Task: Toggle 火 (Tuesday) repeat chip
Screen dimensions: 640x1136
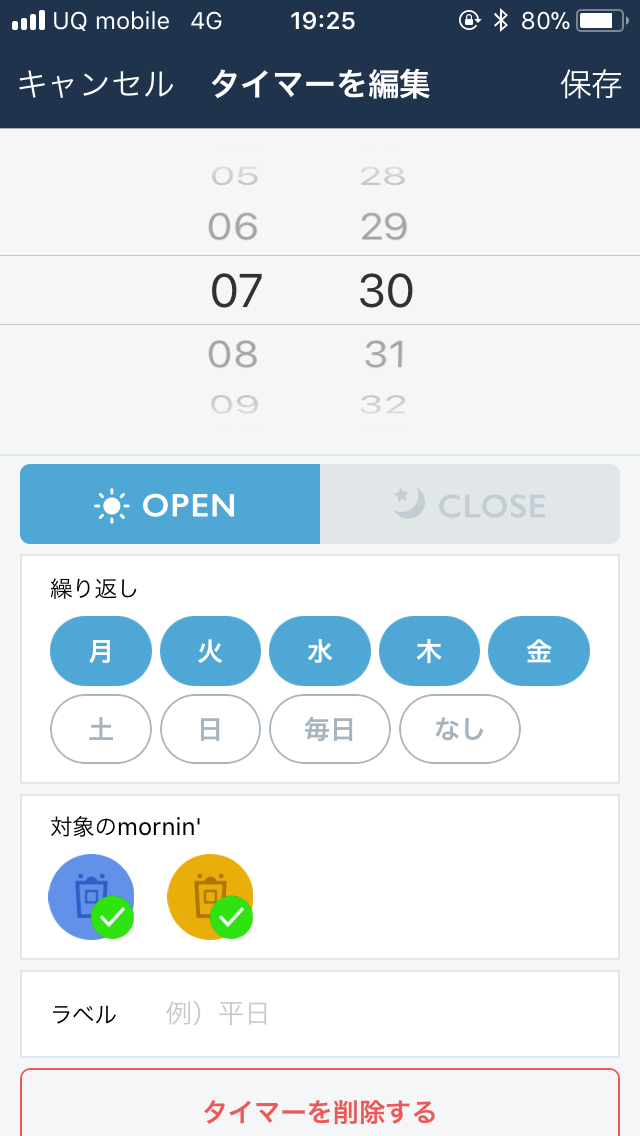Action: tap(210, 651)
